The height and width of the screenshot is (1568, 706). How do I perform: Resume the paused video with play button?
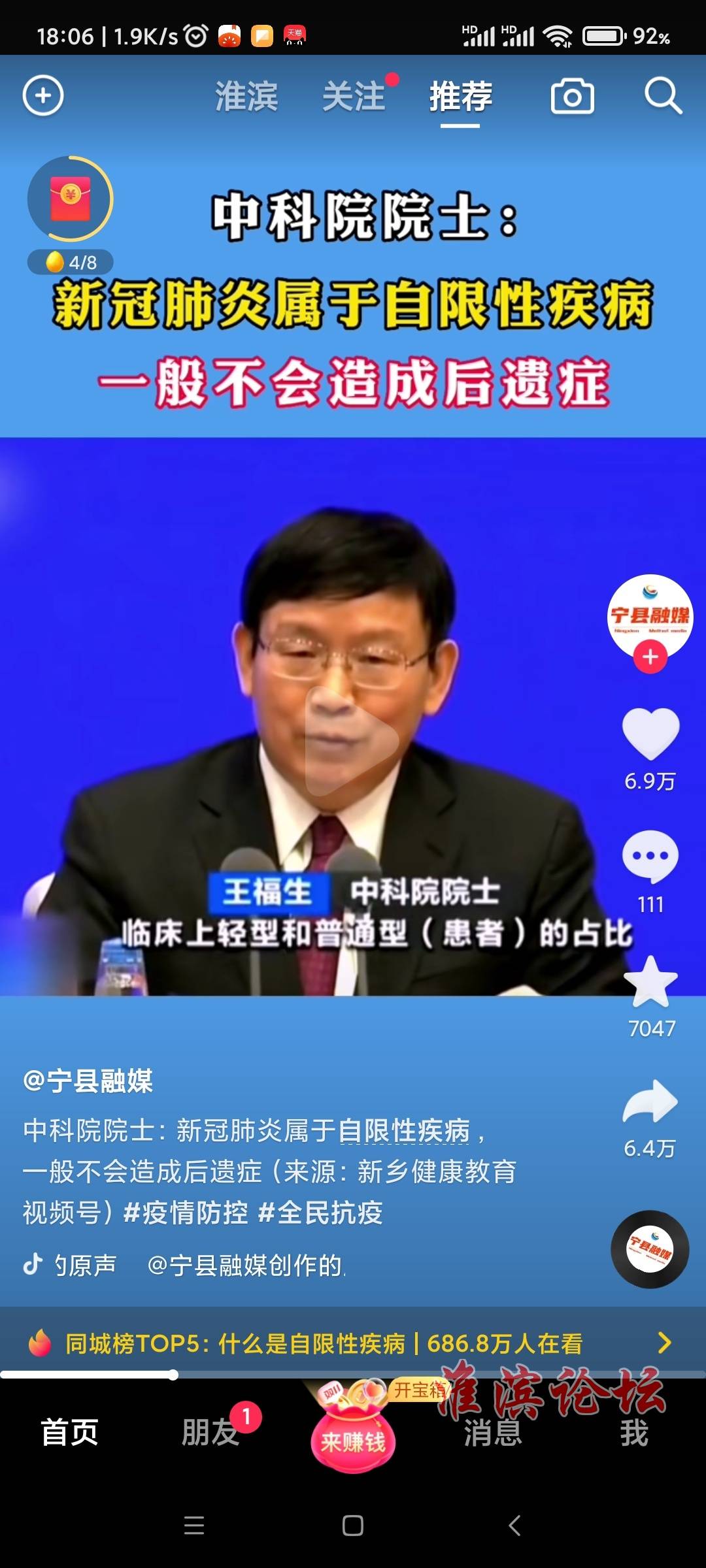[x=352, y=741]
